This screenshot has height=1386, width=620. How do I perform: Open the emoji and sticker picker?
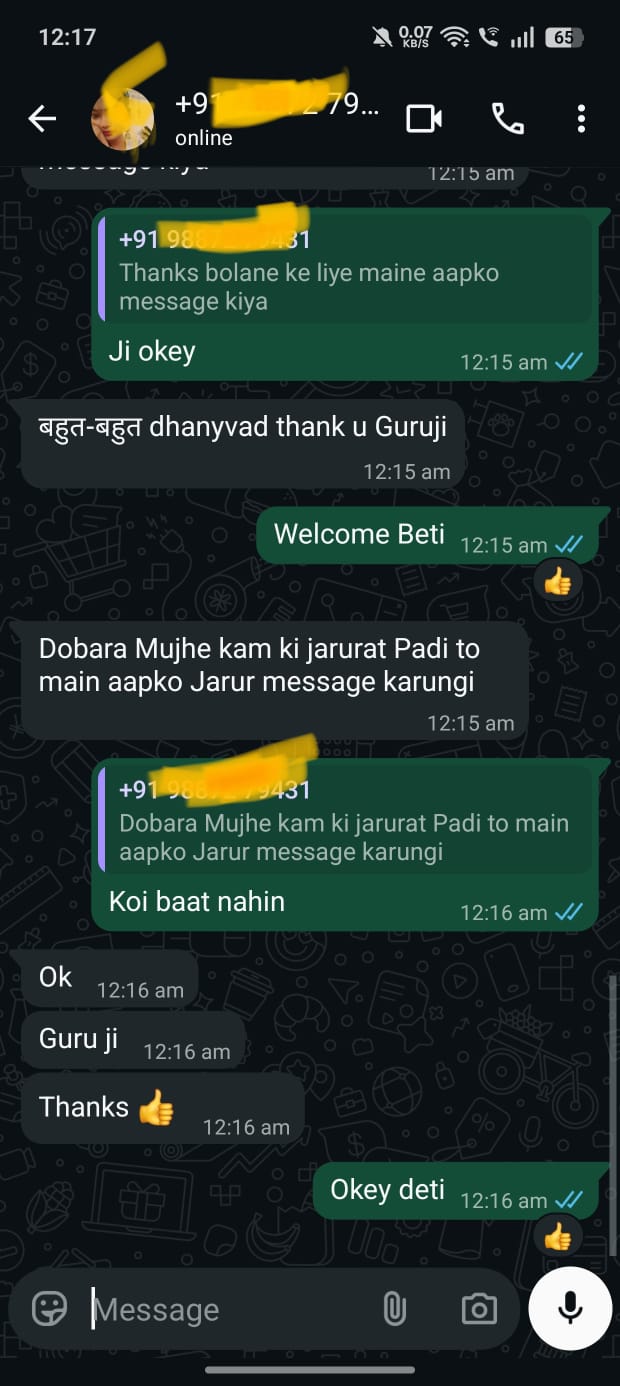pyautogui.click(x=50, y=1309)
